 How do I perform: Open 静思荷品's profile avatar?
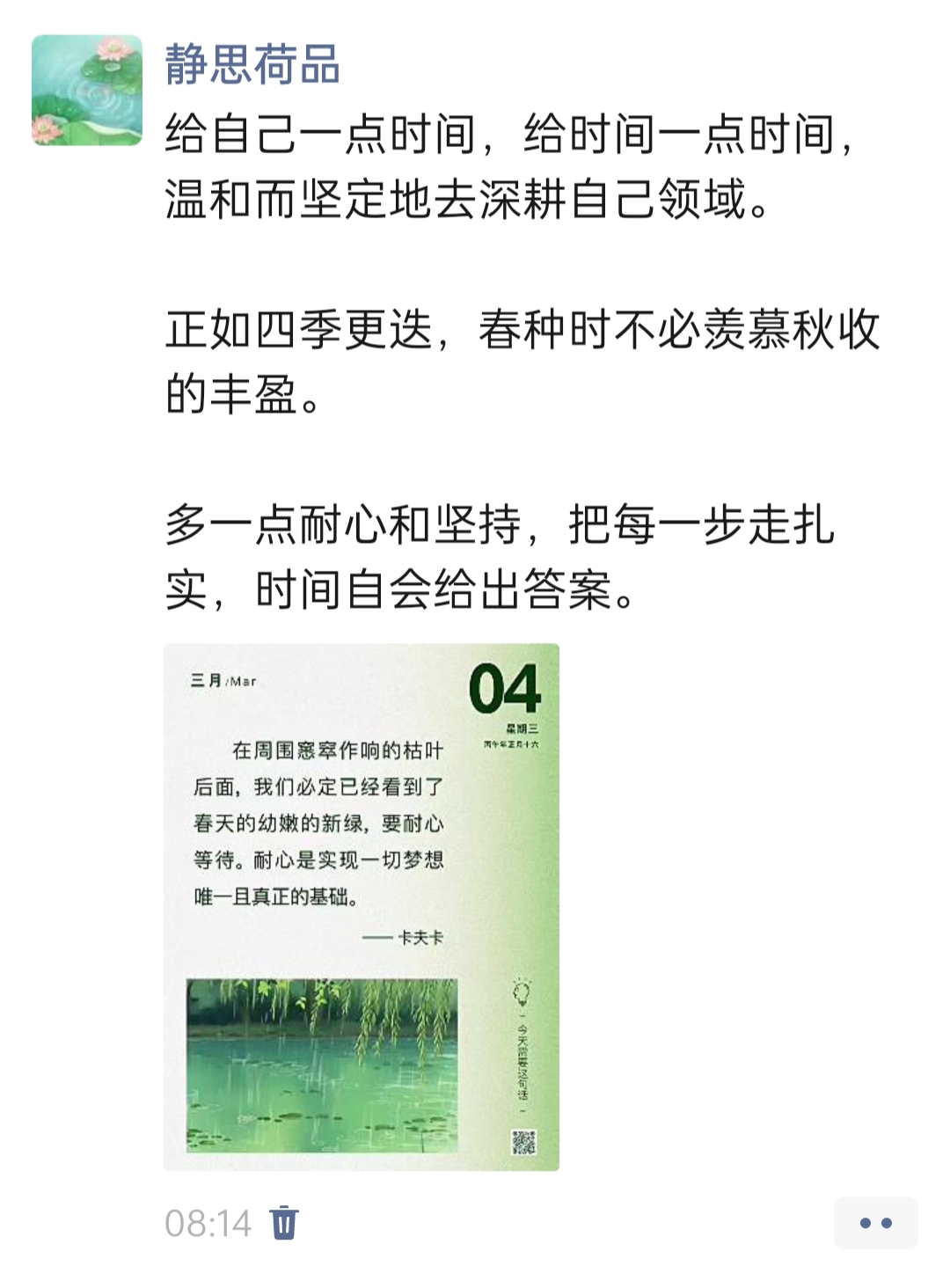click(x=87, y=90)
